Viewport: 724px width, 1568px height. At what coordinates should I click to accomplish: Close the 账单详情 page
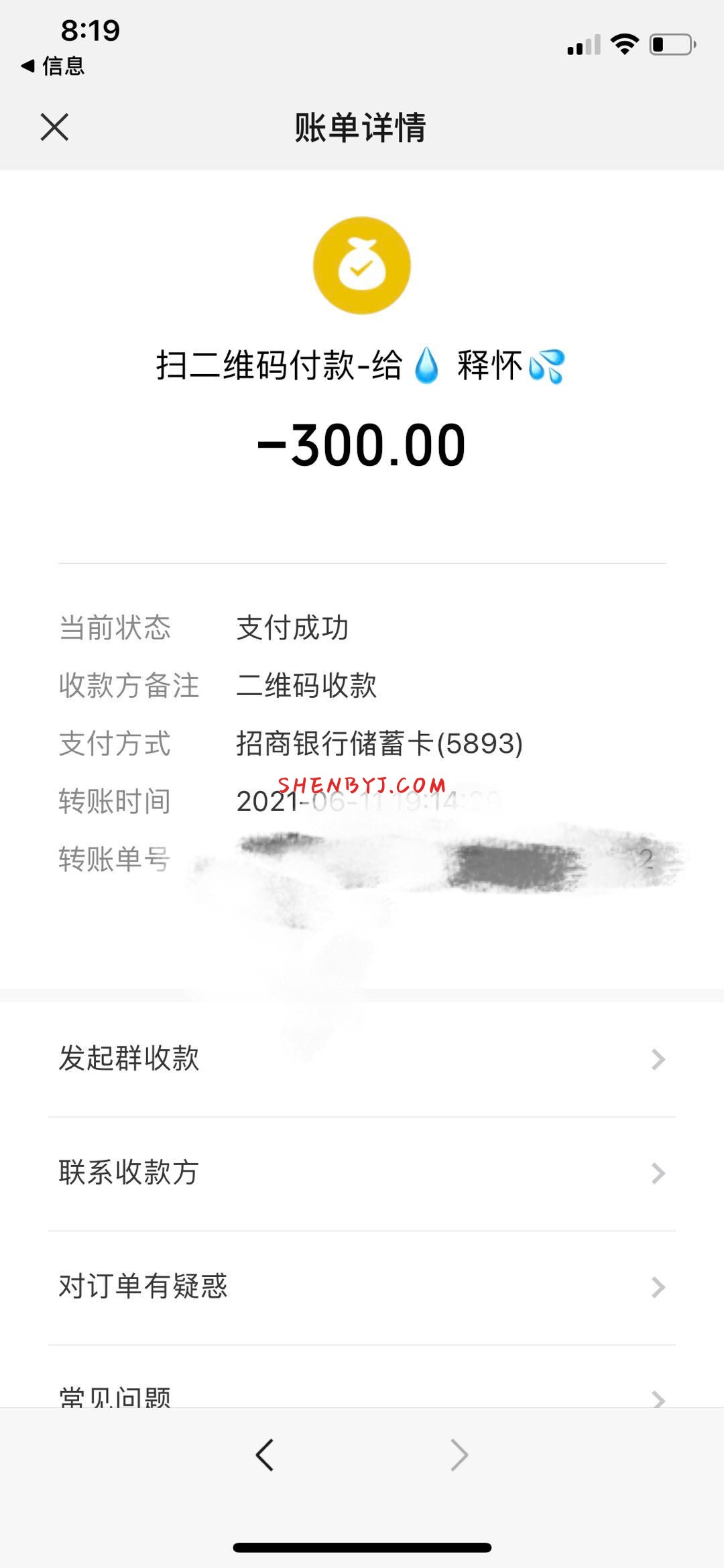[54, 127]
